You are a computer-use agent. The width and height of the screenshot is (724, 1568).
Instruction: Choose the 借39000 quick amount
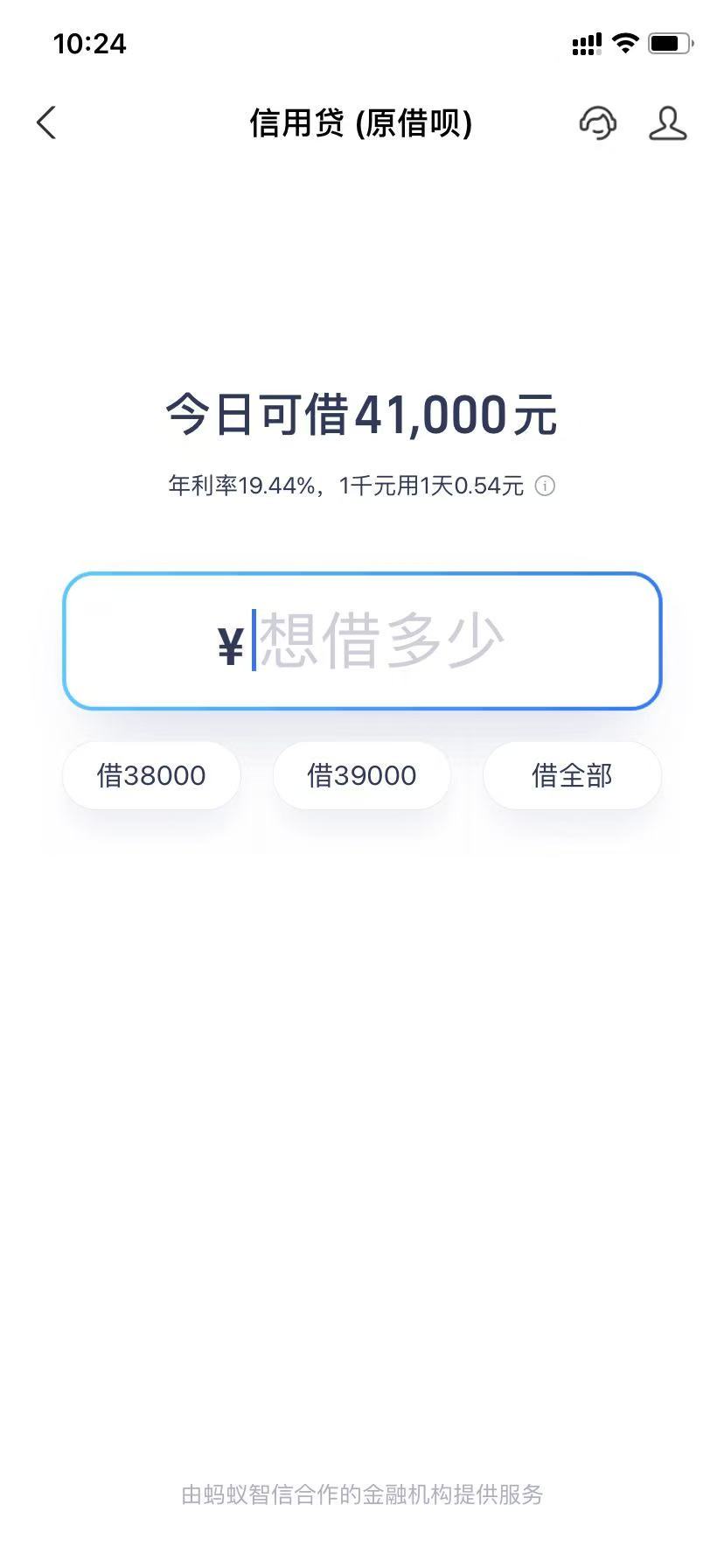point(362,775)
